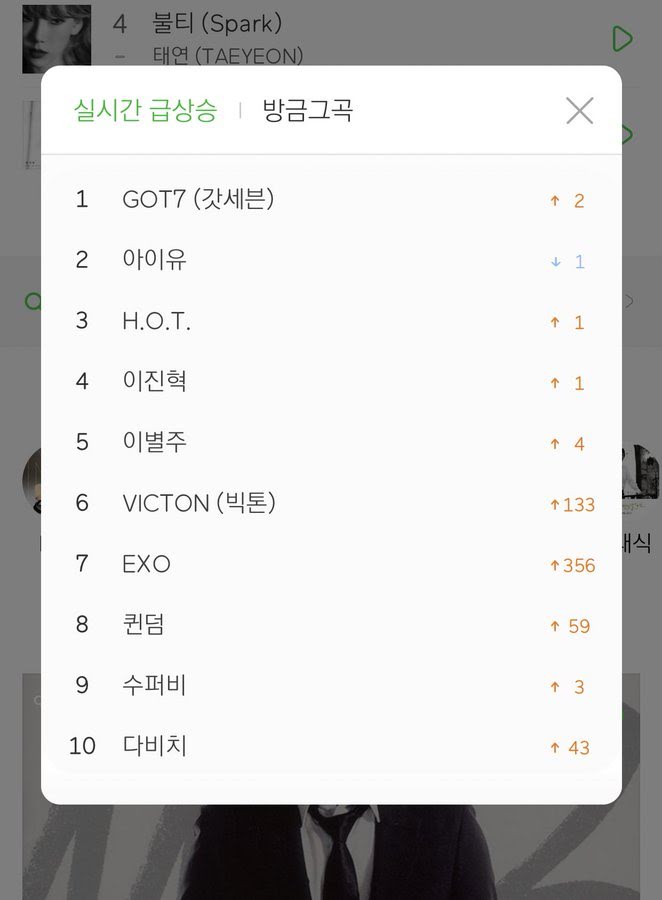The height and width of the screenshot is (900, 662).
Task: Switch to the 방금그곡 tab
Action: pos(307,110)
